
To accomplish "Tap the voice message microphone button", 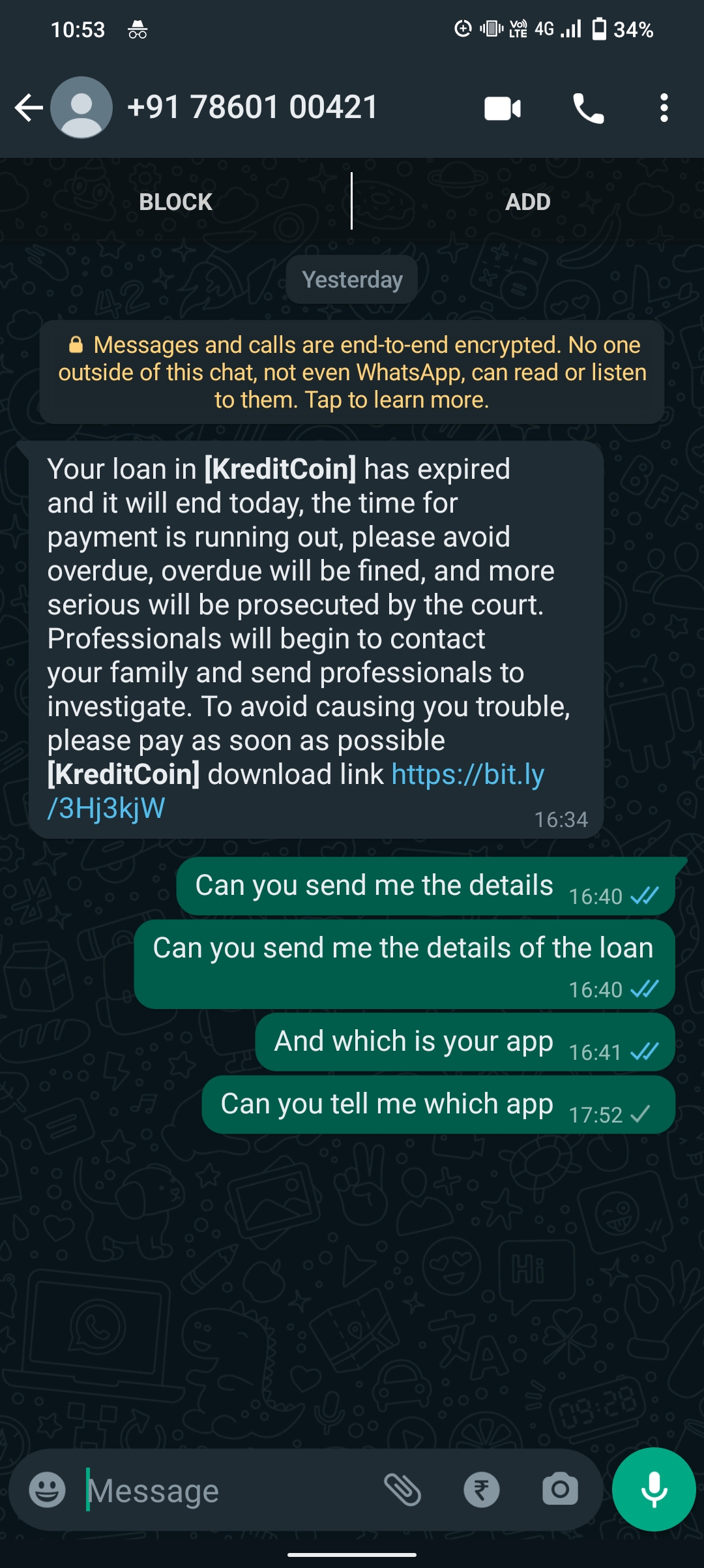I will click(x=654, y=1490).
